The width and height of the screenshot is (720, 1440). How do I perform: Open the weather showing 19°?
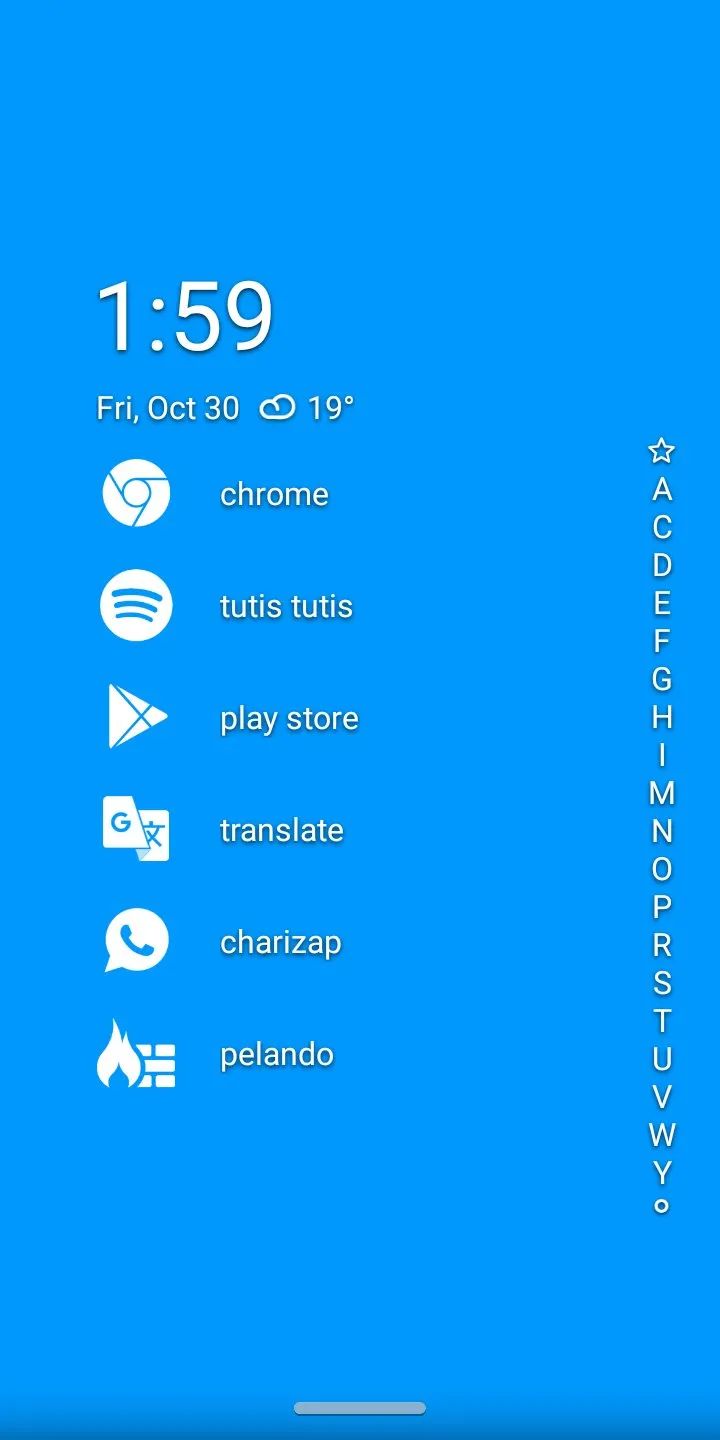tap(307, 408)
